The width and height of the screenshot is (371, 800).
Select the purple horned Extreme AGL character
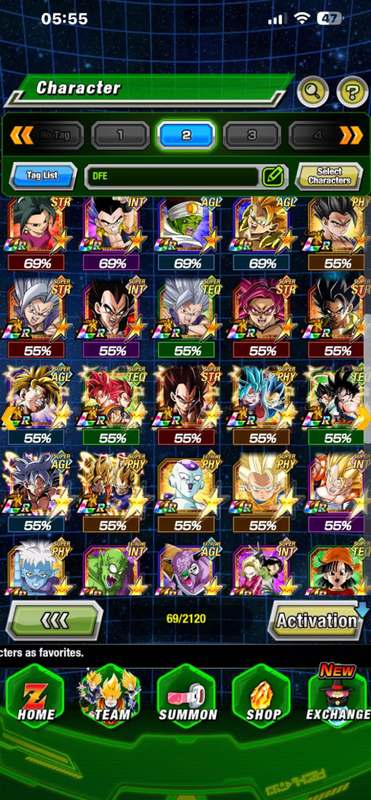(187, 568)
